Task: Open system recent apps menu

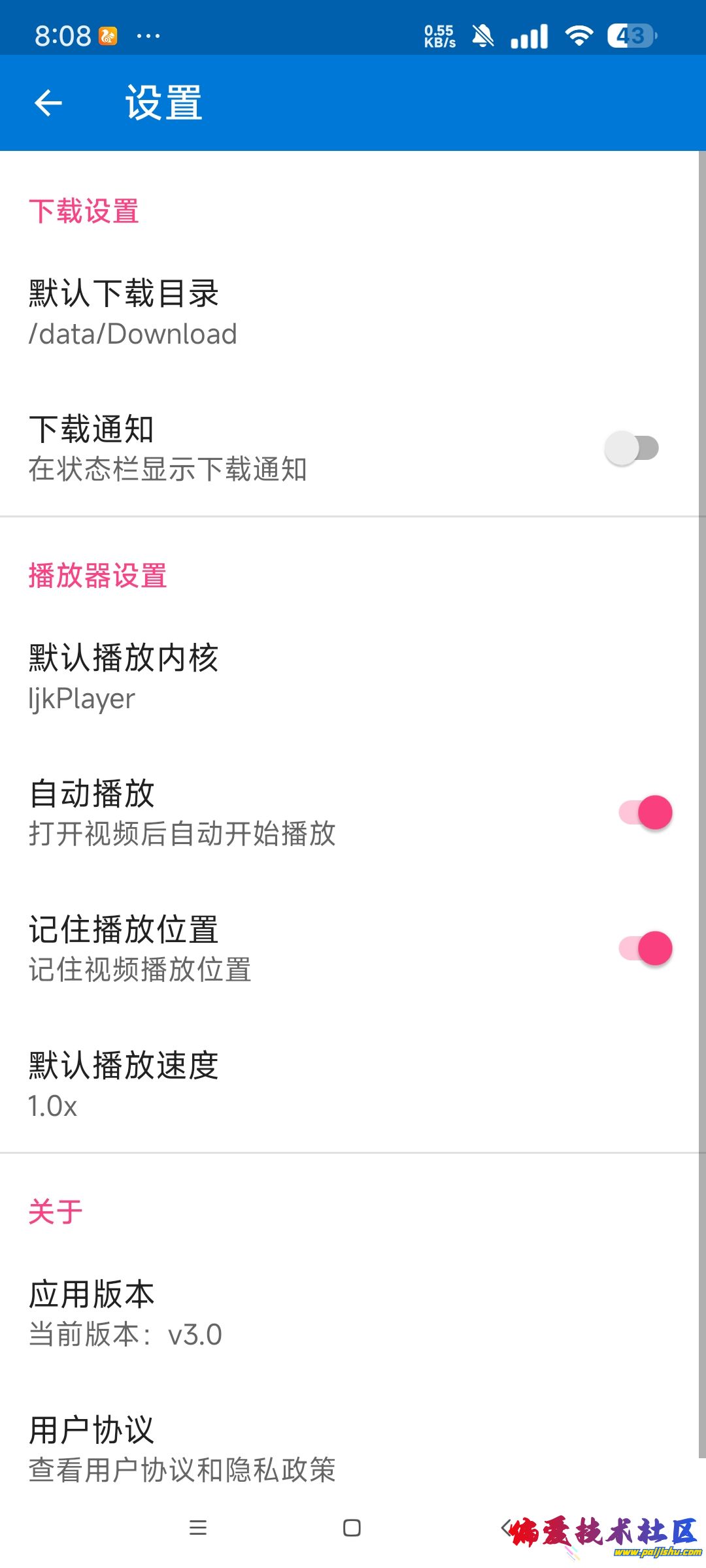Action: click(197, 1527)
